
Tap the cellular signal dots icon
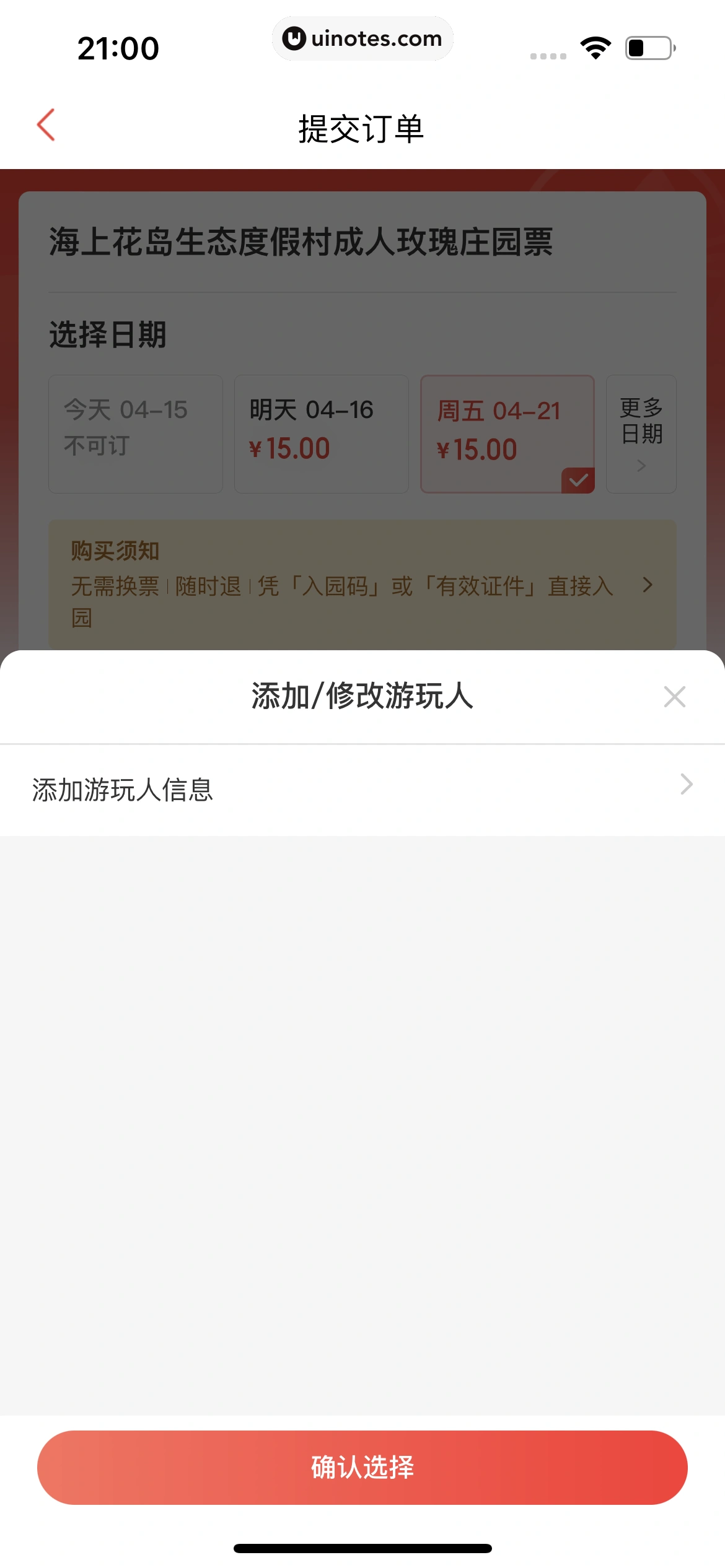tap(548, 56)
